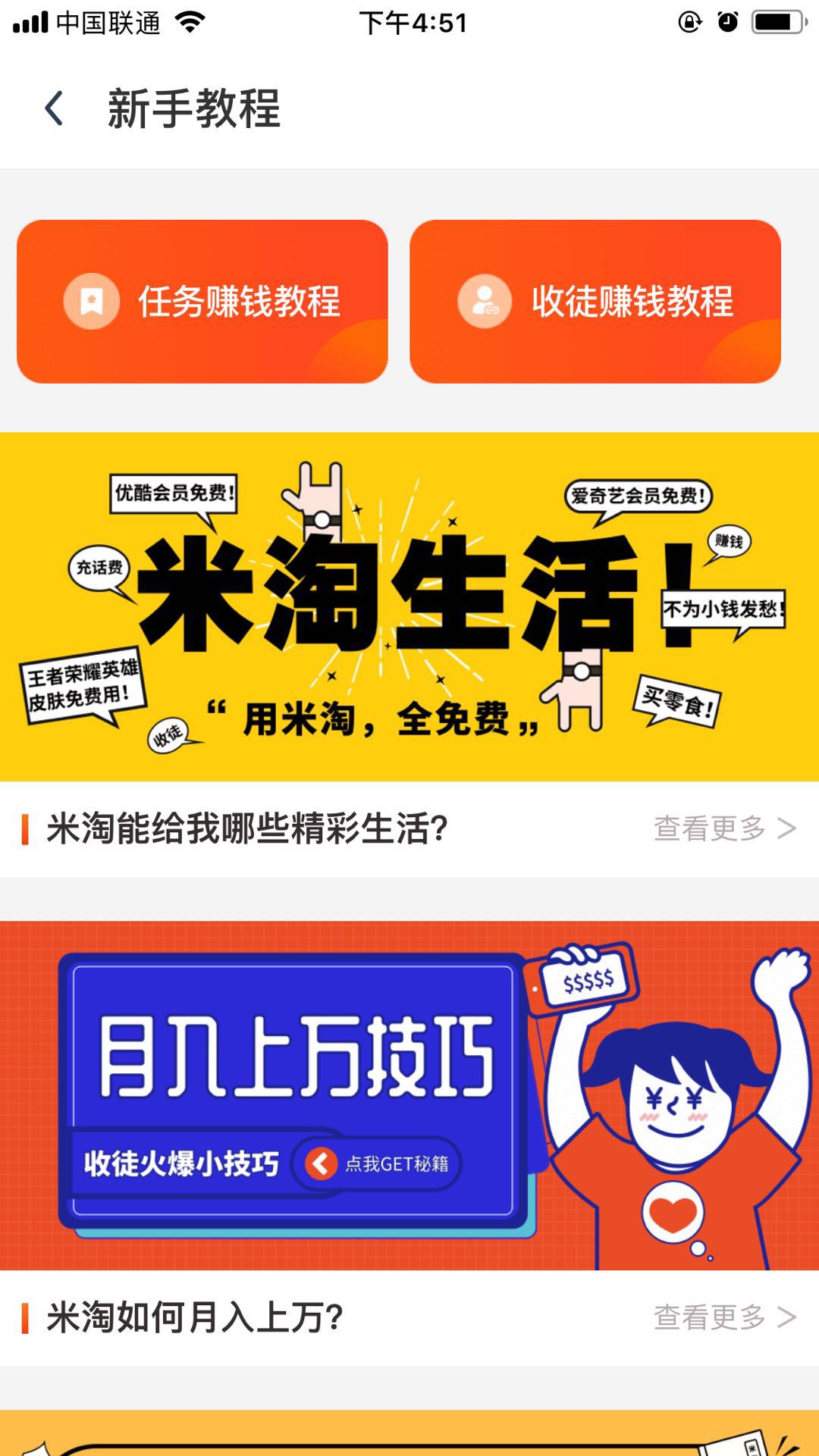
Task: View more under 米淘能给我哪些精彩生活
Action: (725, 828)
